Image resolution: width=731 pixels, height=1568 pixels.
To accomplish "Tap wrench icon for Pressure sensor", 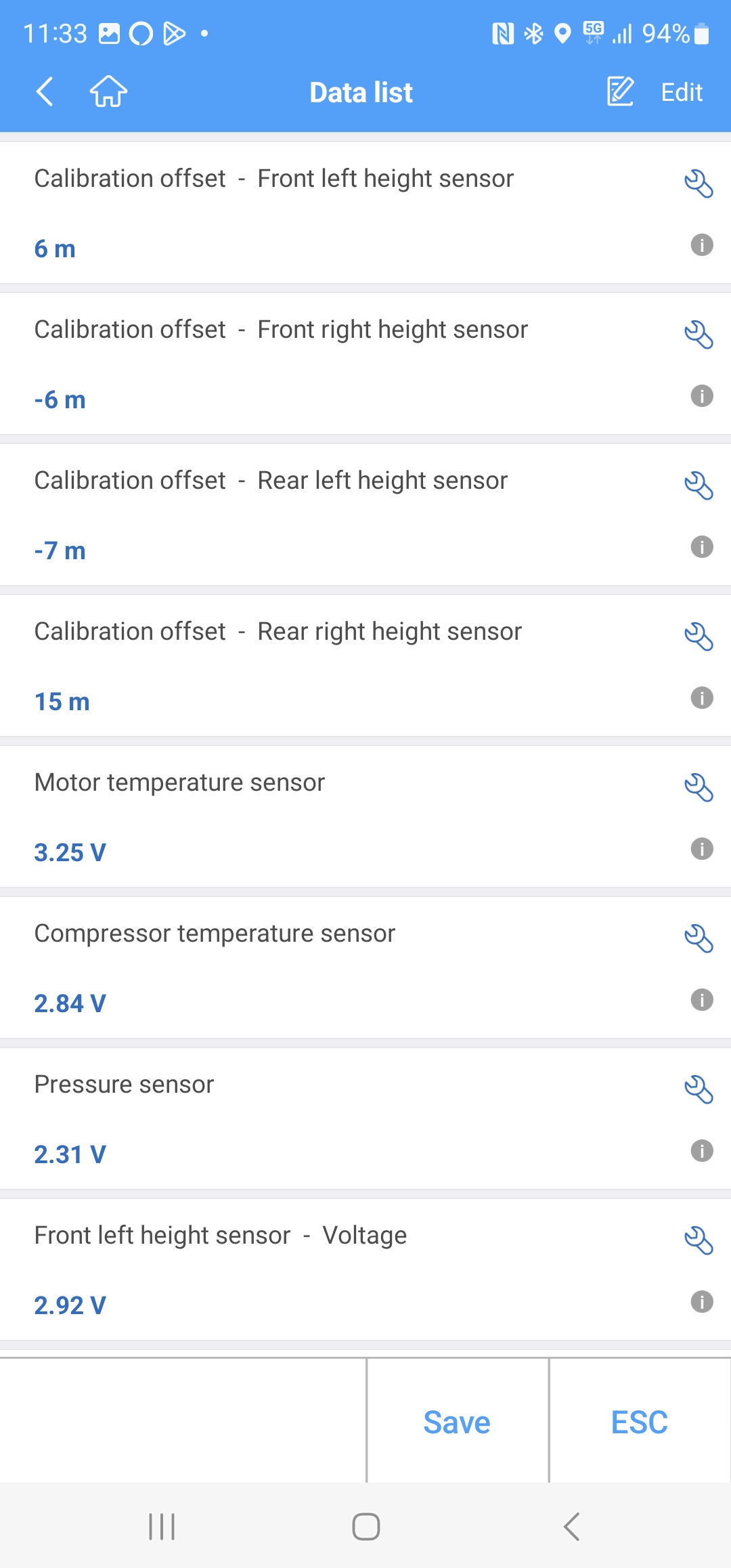I will click(699, 1089).
